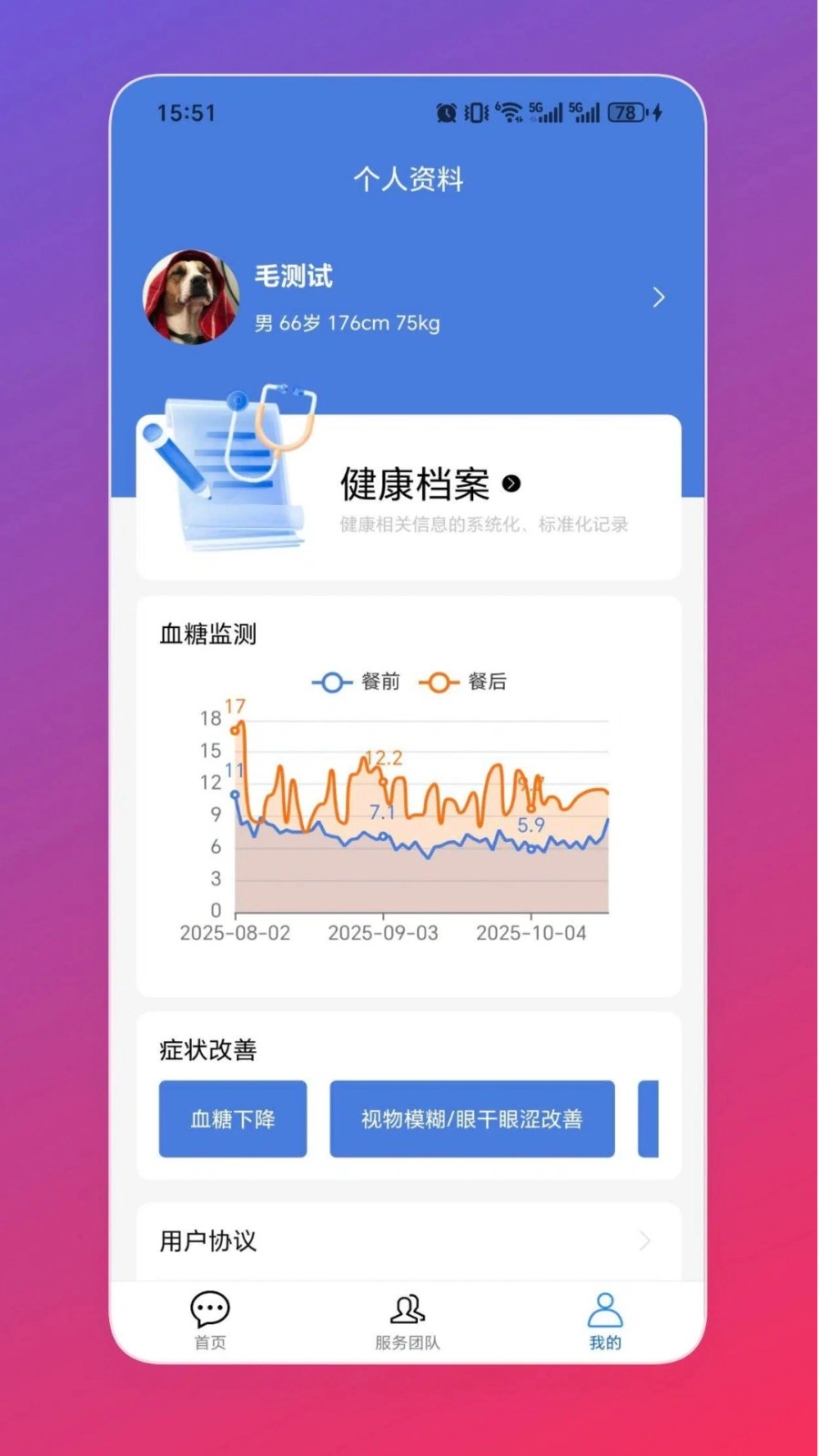Expand the partially visible symptom chip
Screen dimensions: 819x1456
click(650, 1118)
